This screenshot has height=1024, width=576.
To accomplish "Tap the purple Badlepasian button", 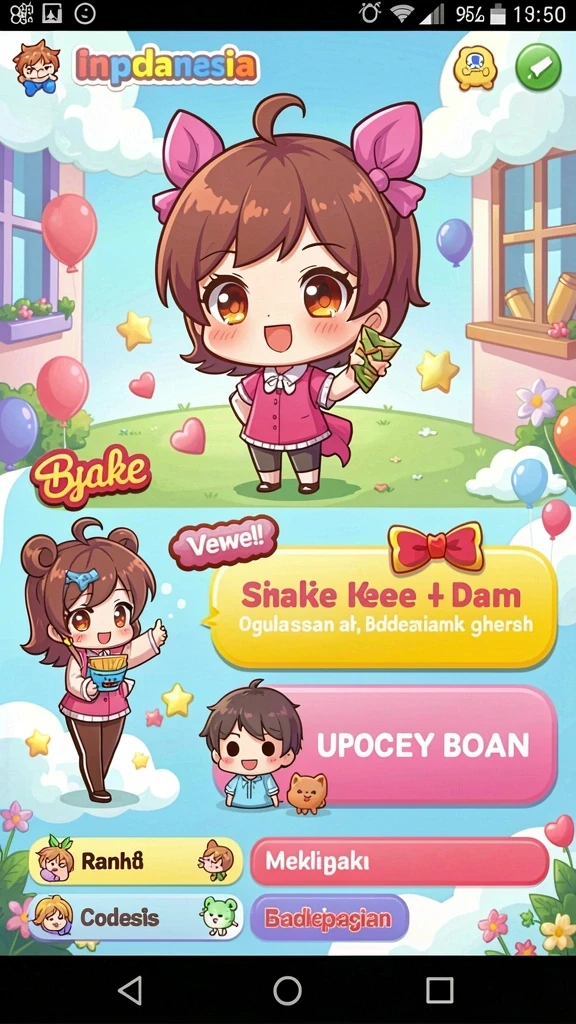I will (x=329, y=918).
